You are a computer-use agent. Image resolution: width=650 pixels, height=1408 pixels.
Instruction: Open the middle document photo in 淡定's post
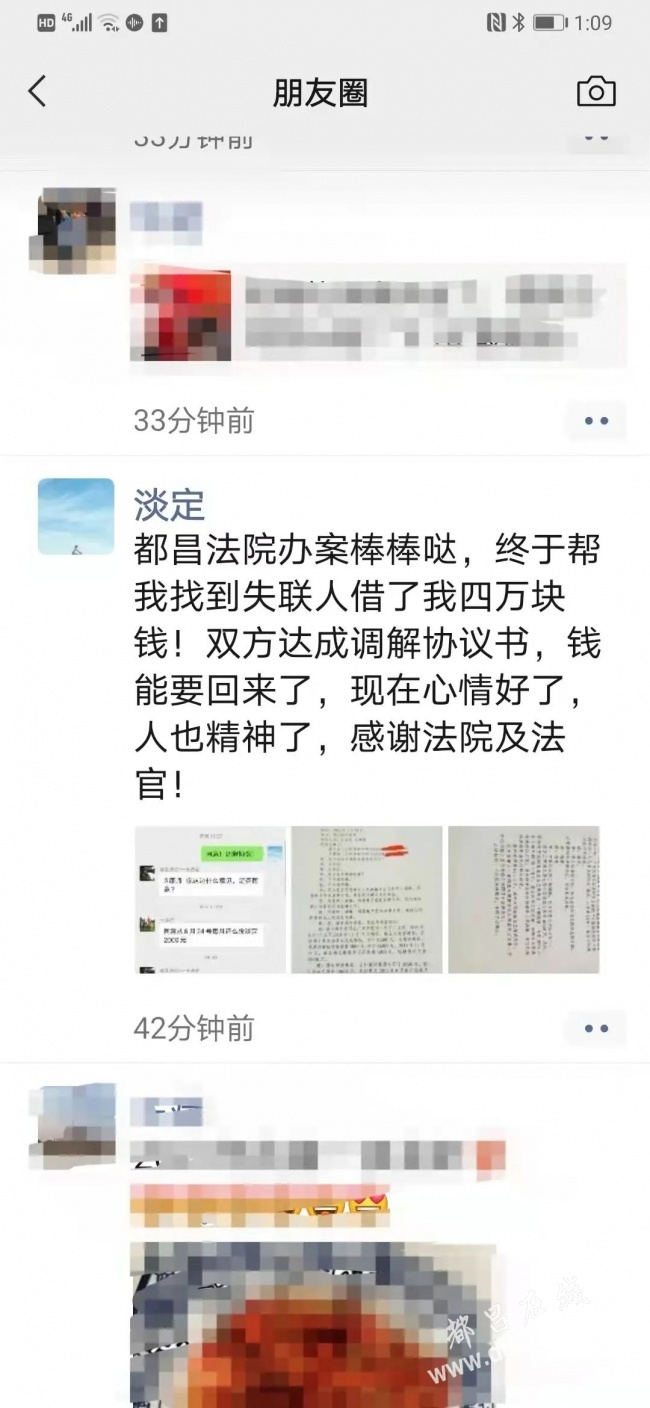[366, 899]
